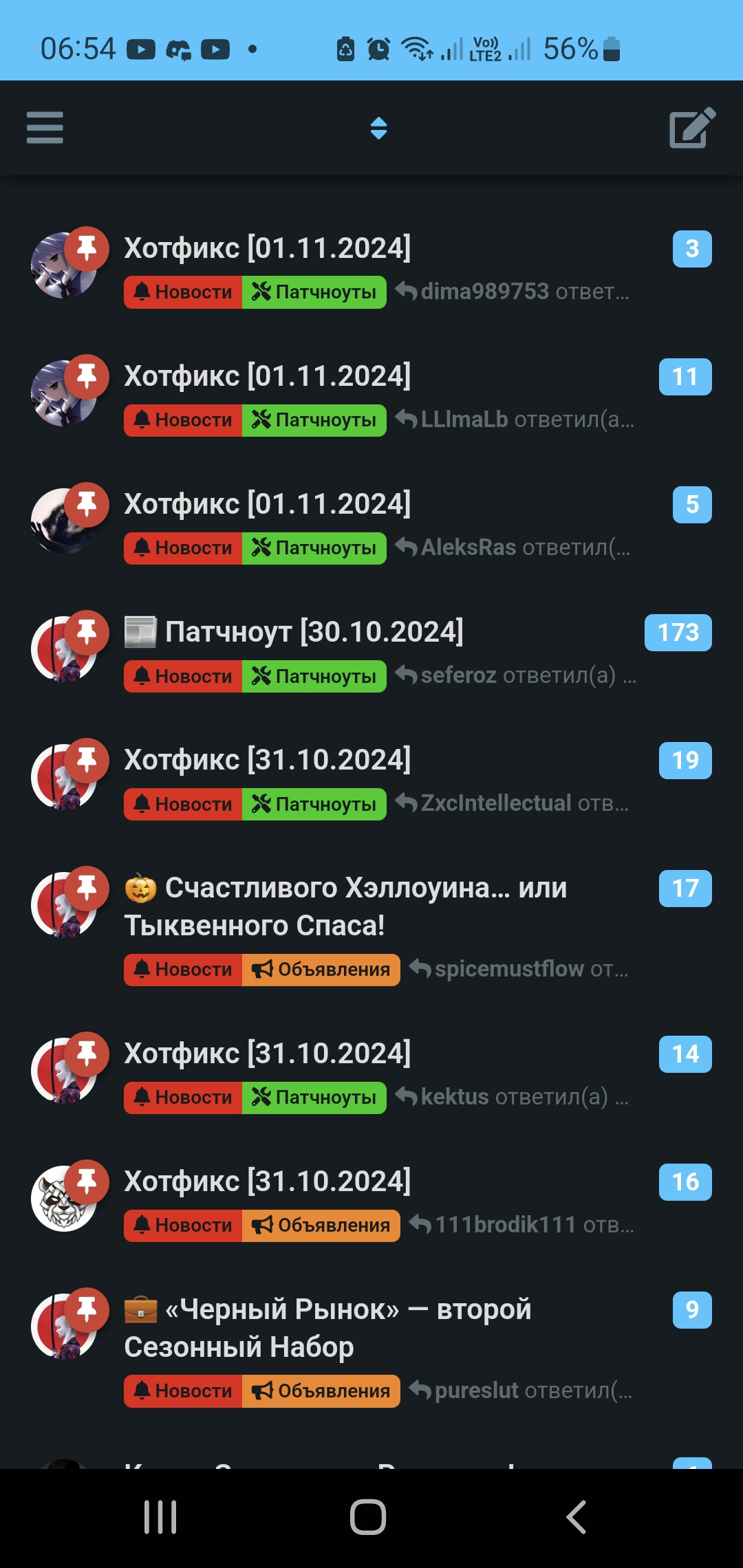Compose a new discussion
This screenshot has height=1568, width=743.
click(692, 128)
